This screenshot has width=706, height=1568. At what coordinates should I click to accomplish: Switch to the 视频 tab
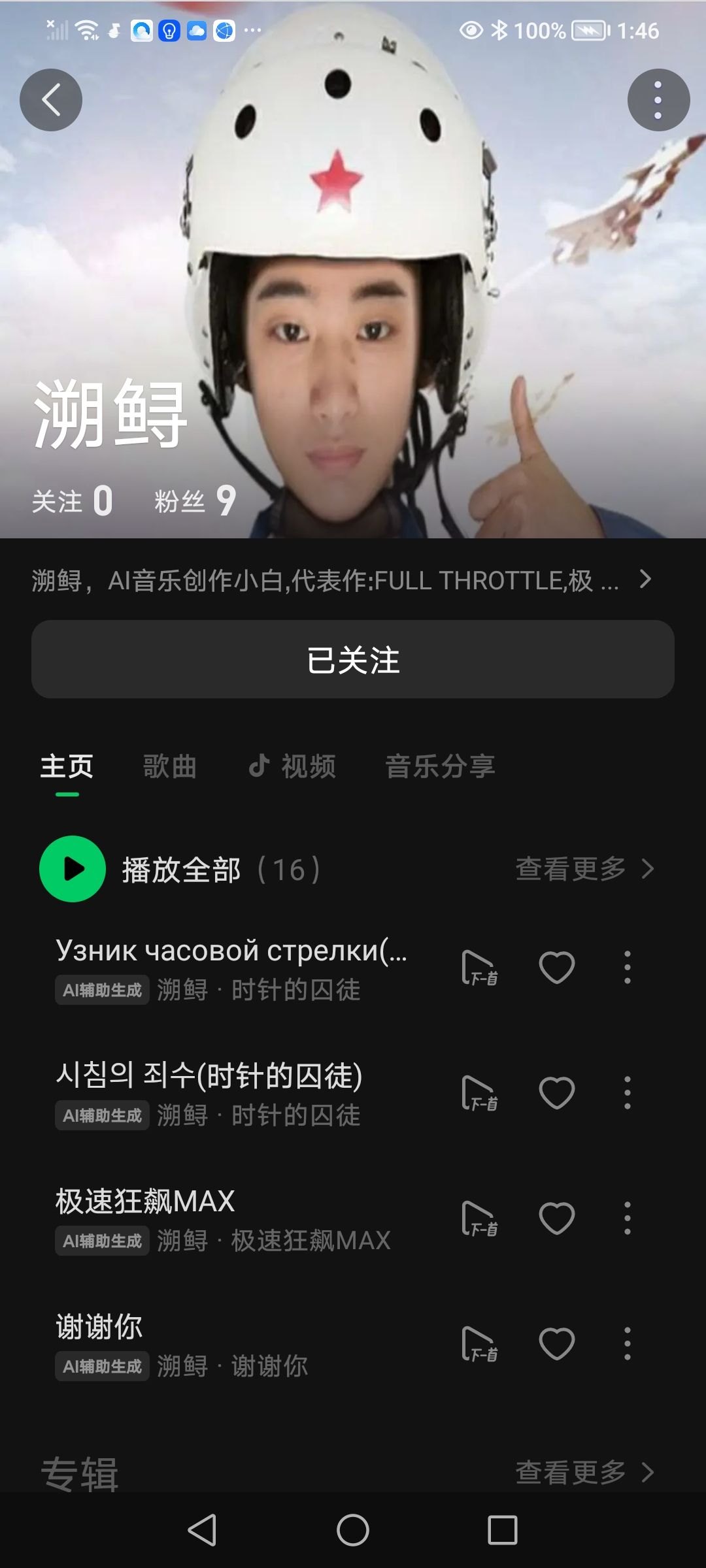[x=293, y=766]
